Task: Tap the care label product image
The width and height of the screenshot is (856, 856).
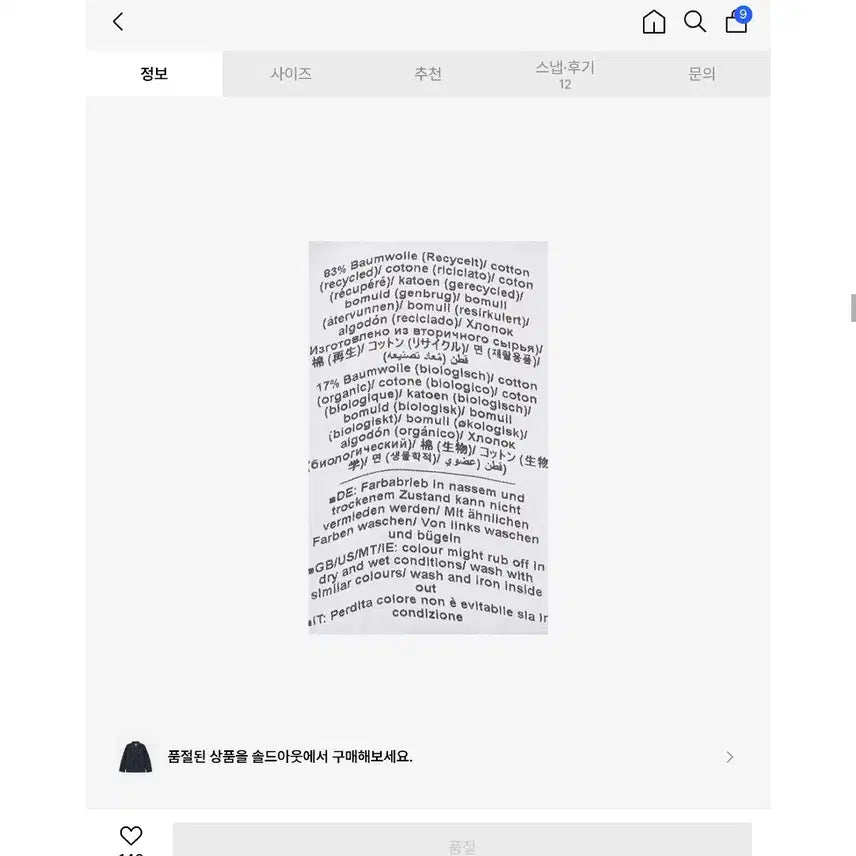Action: (x=428, y=437)
